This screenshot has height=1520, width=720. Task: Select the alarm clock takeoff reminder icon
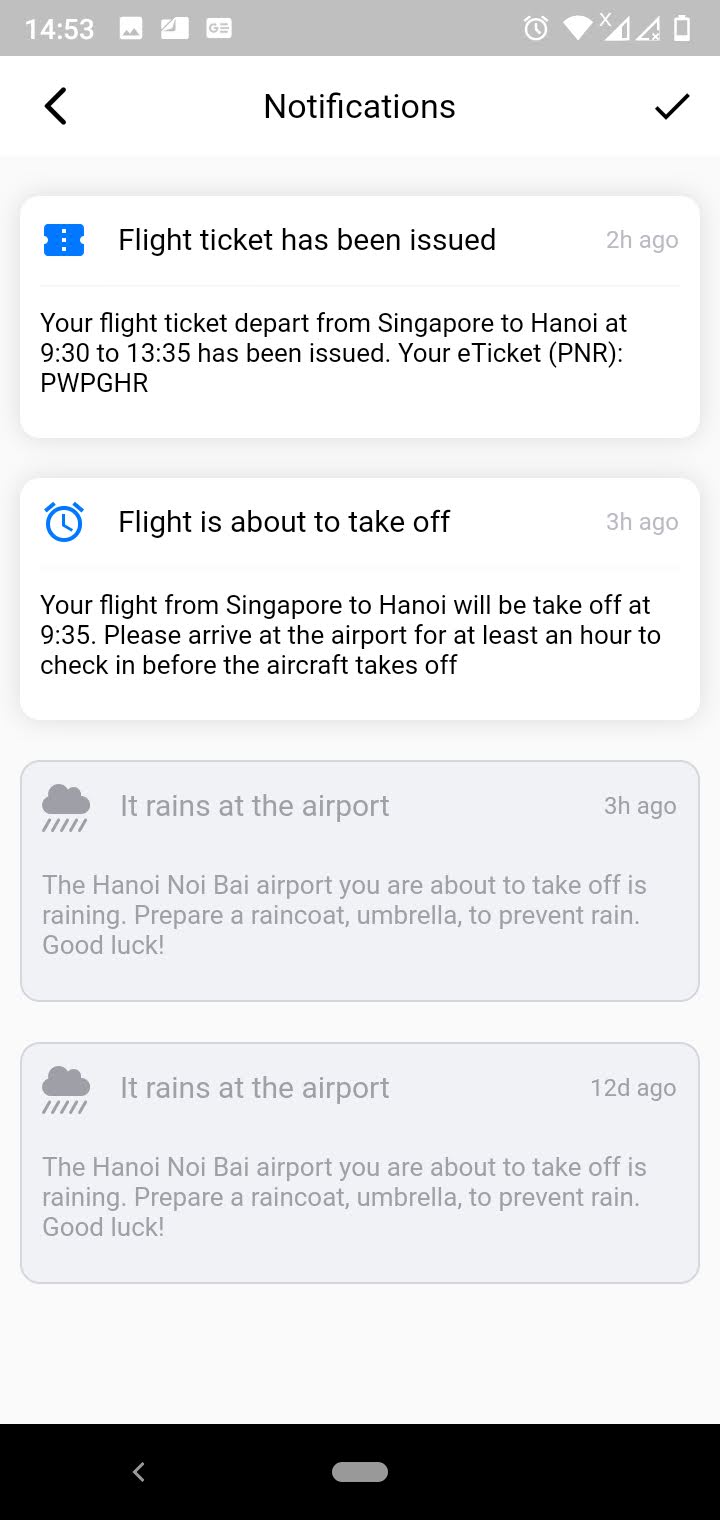pos(64,521)
